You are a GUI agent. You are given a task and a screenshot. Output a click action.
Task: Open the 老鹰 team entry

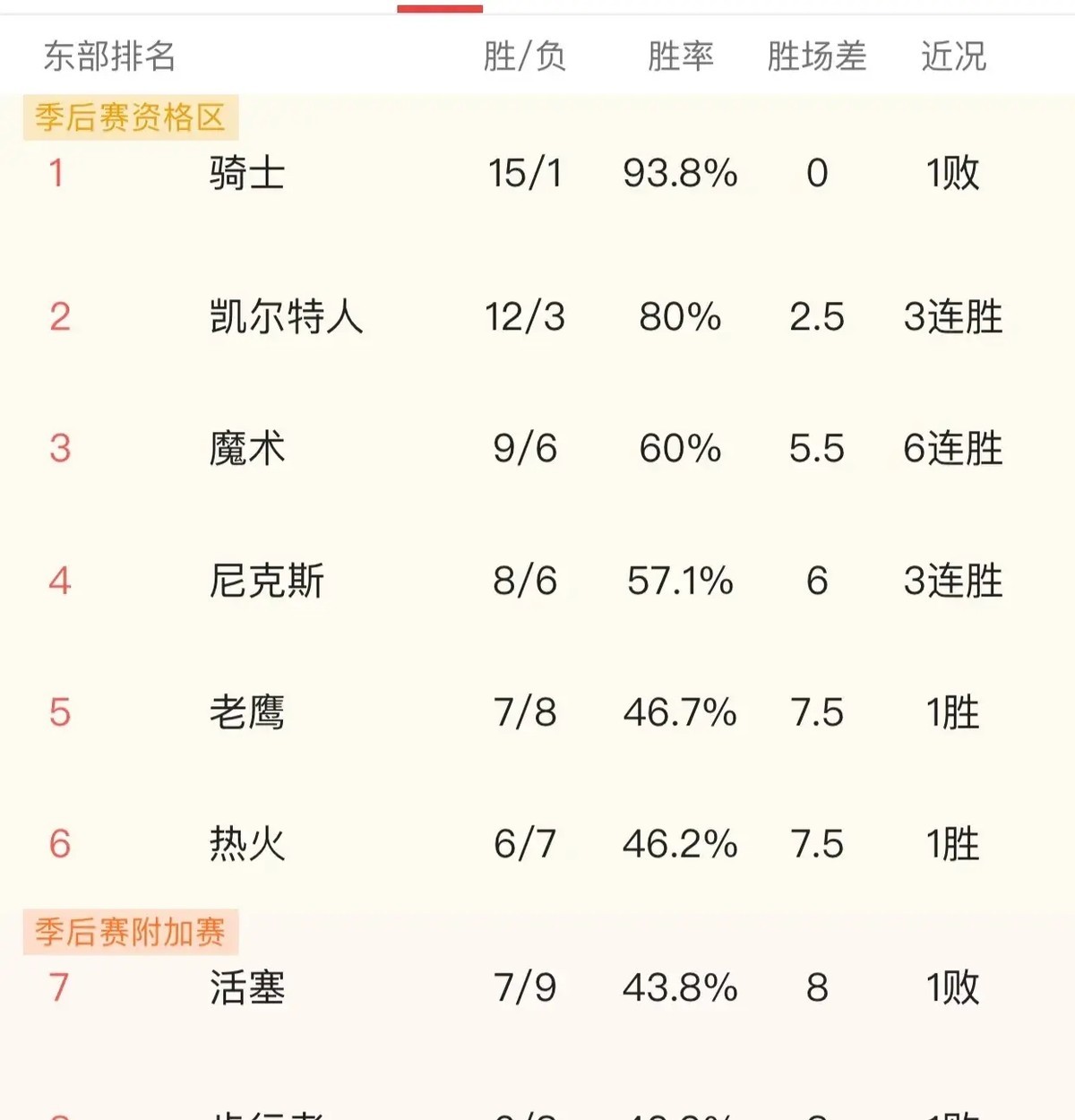click(x=247, y=713)
